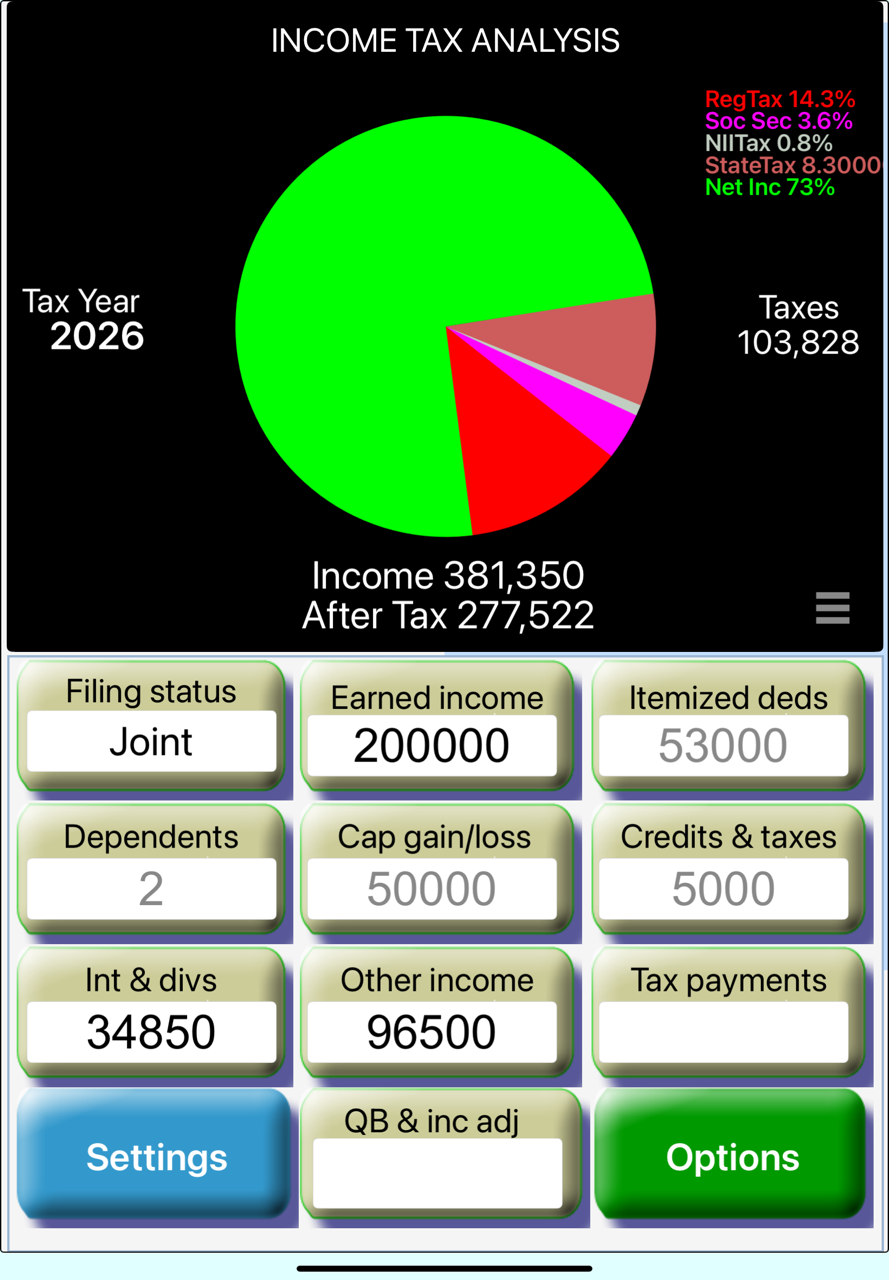This screenshot has height=1280, width=889.
Task: Change the number of Dependents
Action: pos(151,889)
